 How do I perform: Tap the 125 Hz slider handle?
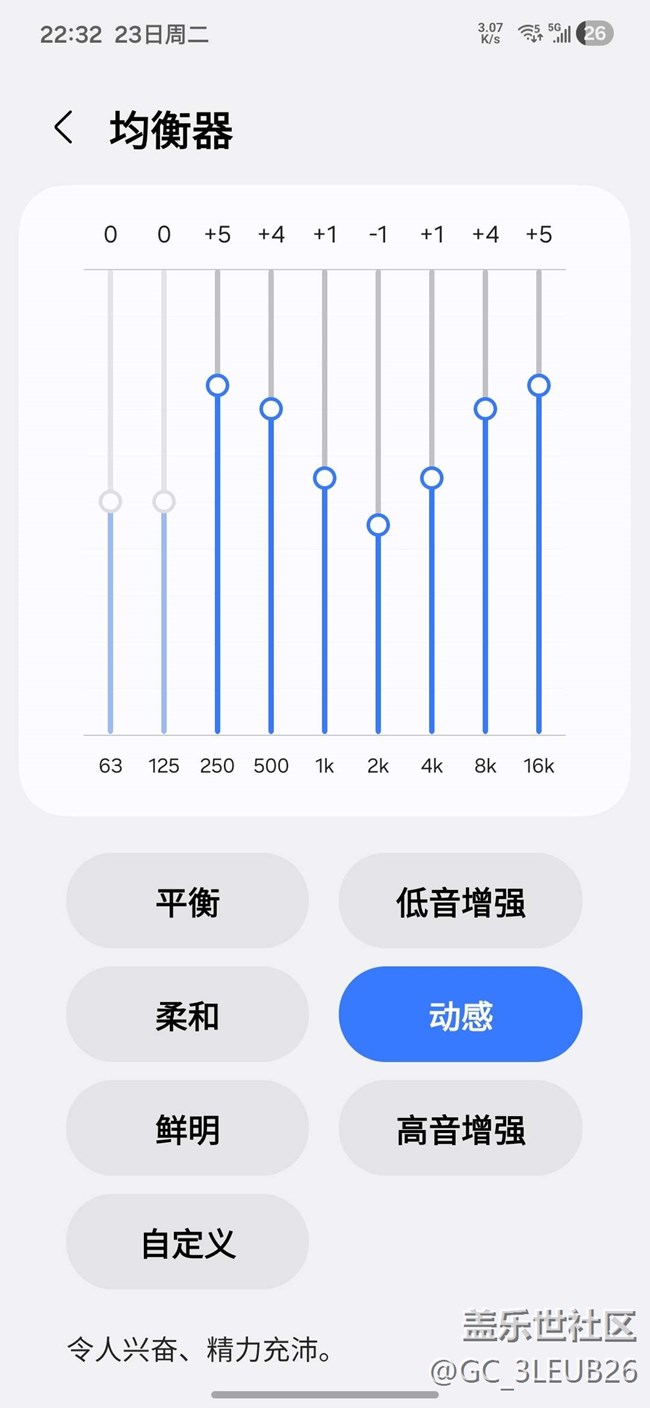pos(164,501)
